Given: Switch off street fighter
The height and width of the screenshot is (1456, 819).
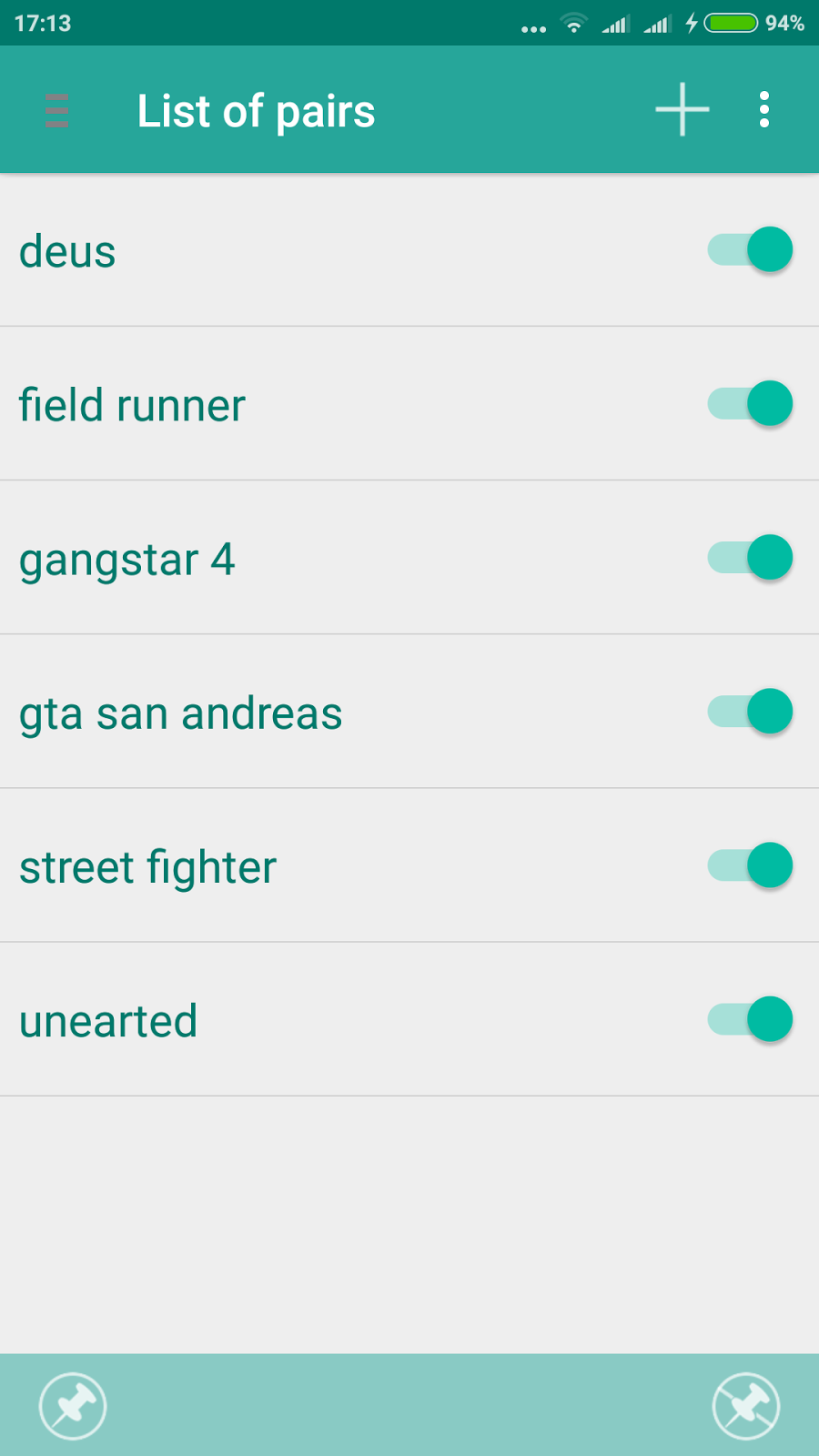Looking at the screenshot, I should coord(748,865).
